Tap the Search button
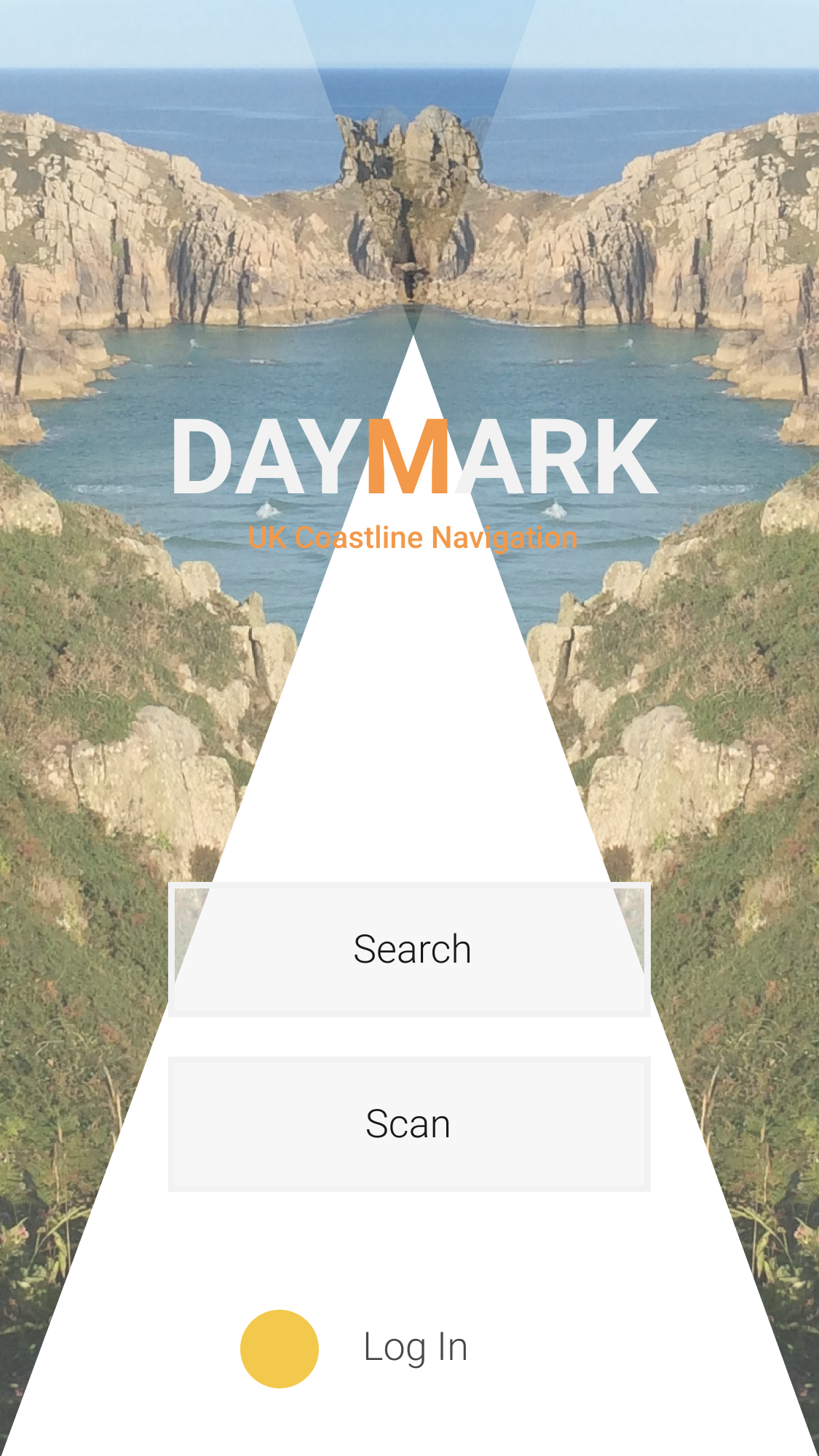This screenshot has height=1456, width=819. tap(409, 949)
